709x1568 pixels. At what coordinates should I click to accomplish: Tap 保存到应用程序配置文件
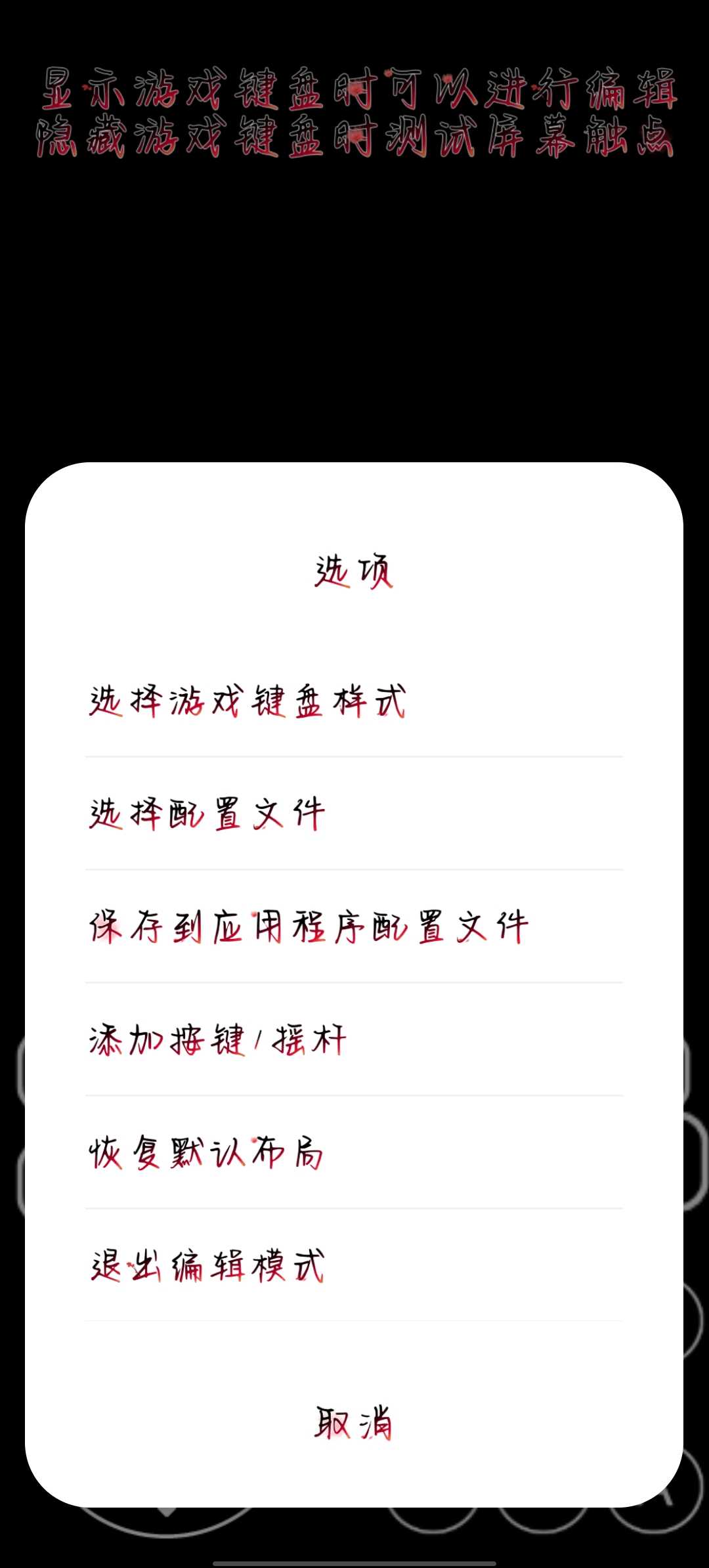(353, 927)
